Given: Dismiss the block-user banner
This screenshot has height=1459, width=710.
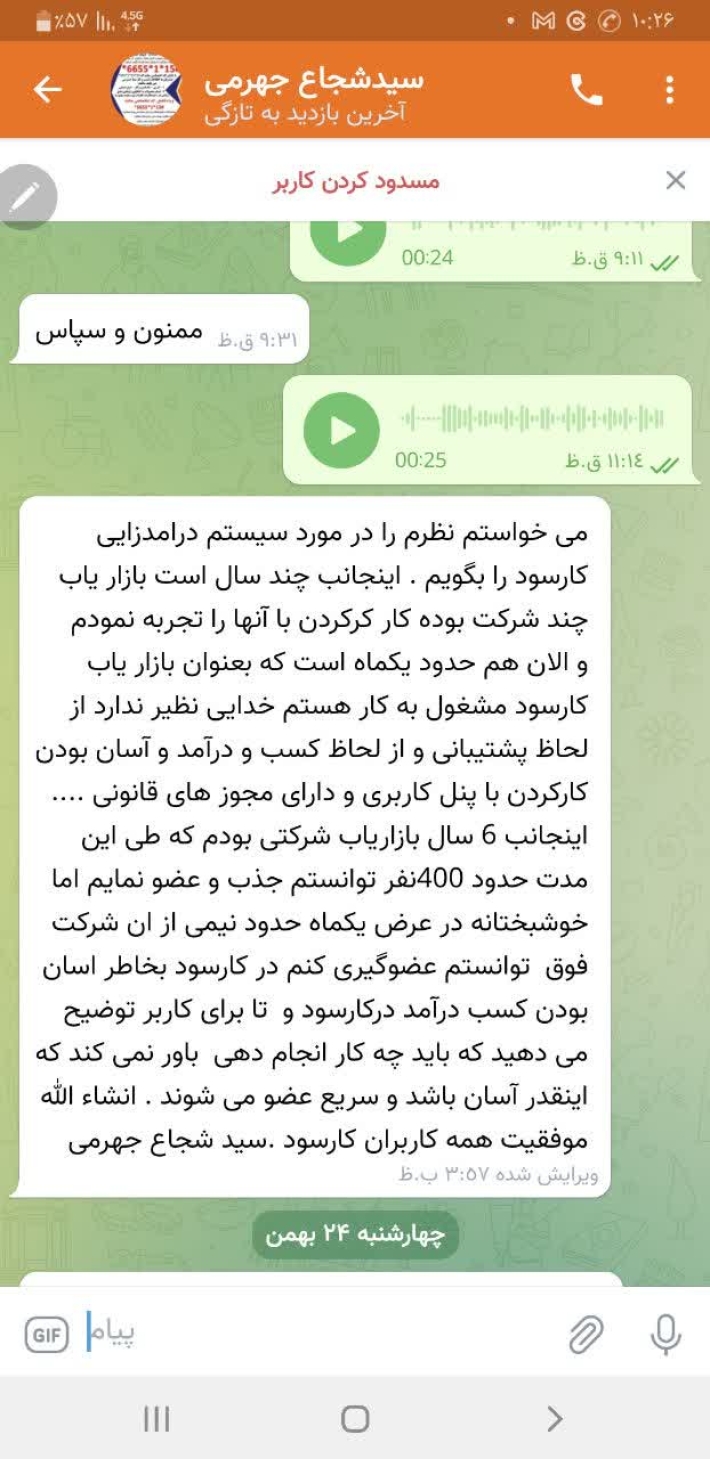Looking at the screenshot, I should [x=676, y=181].
